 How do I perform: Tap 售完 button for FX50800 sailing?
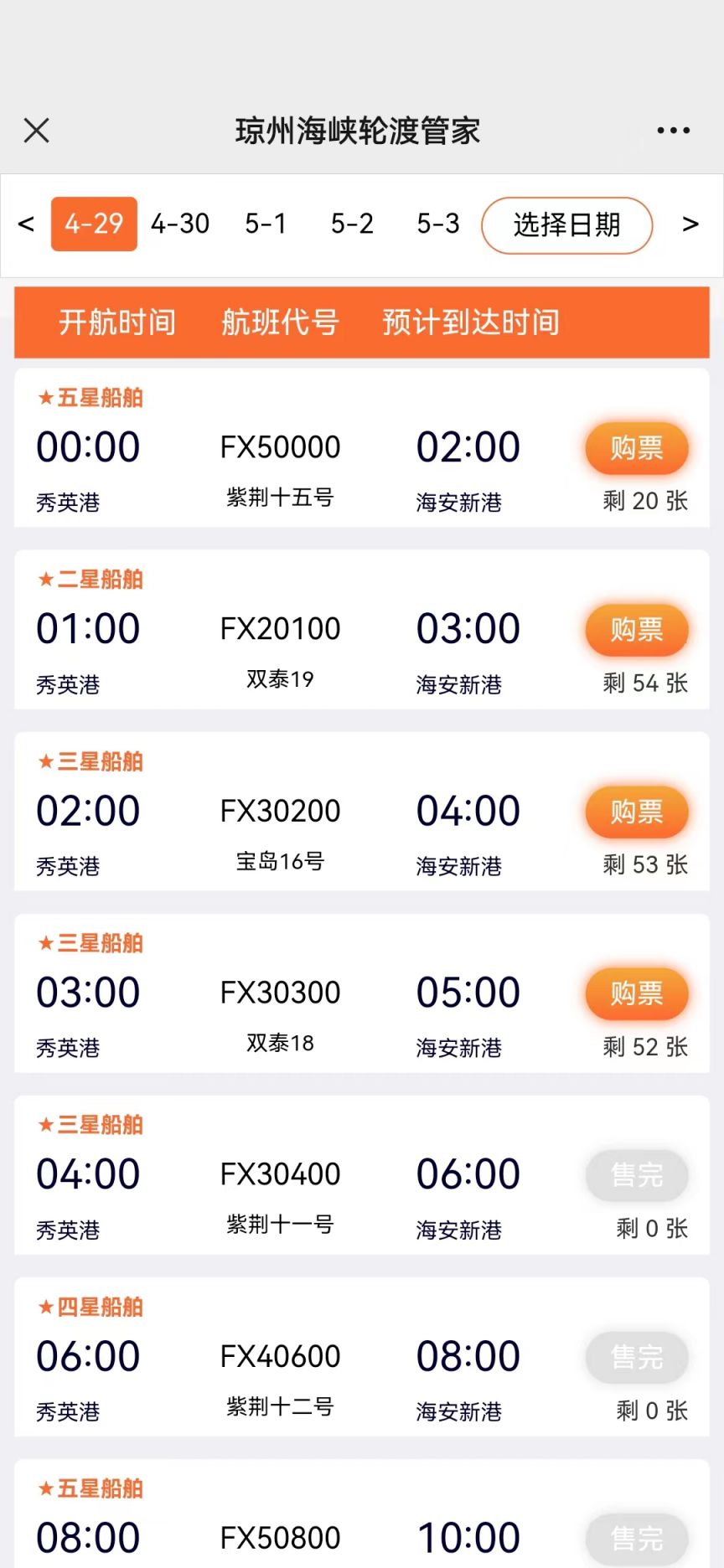coord(637,1539)
